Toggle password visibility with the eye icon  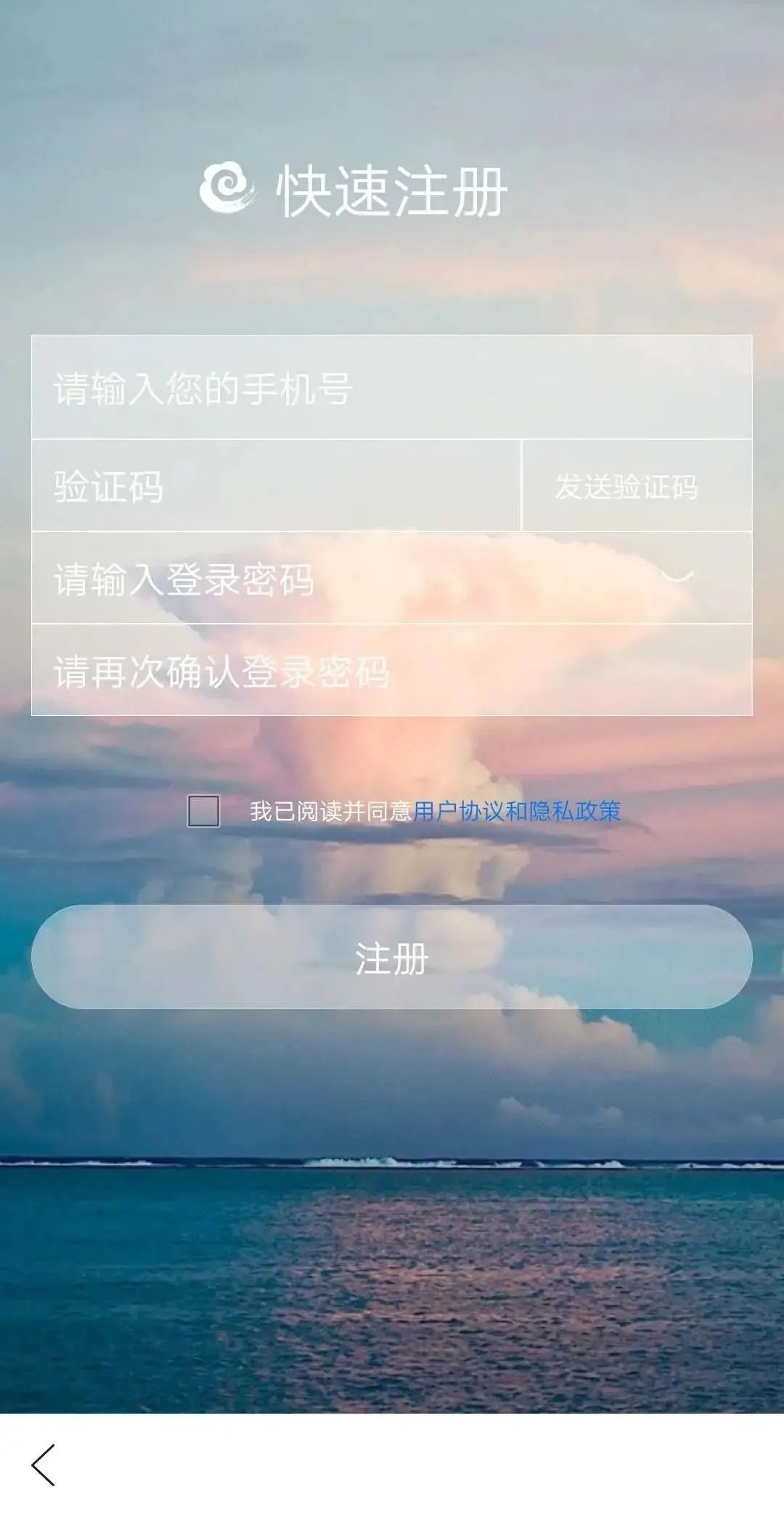[678, 577]
